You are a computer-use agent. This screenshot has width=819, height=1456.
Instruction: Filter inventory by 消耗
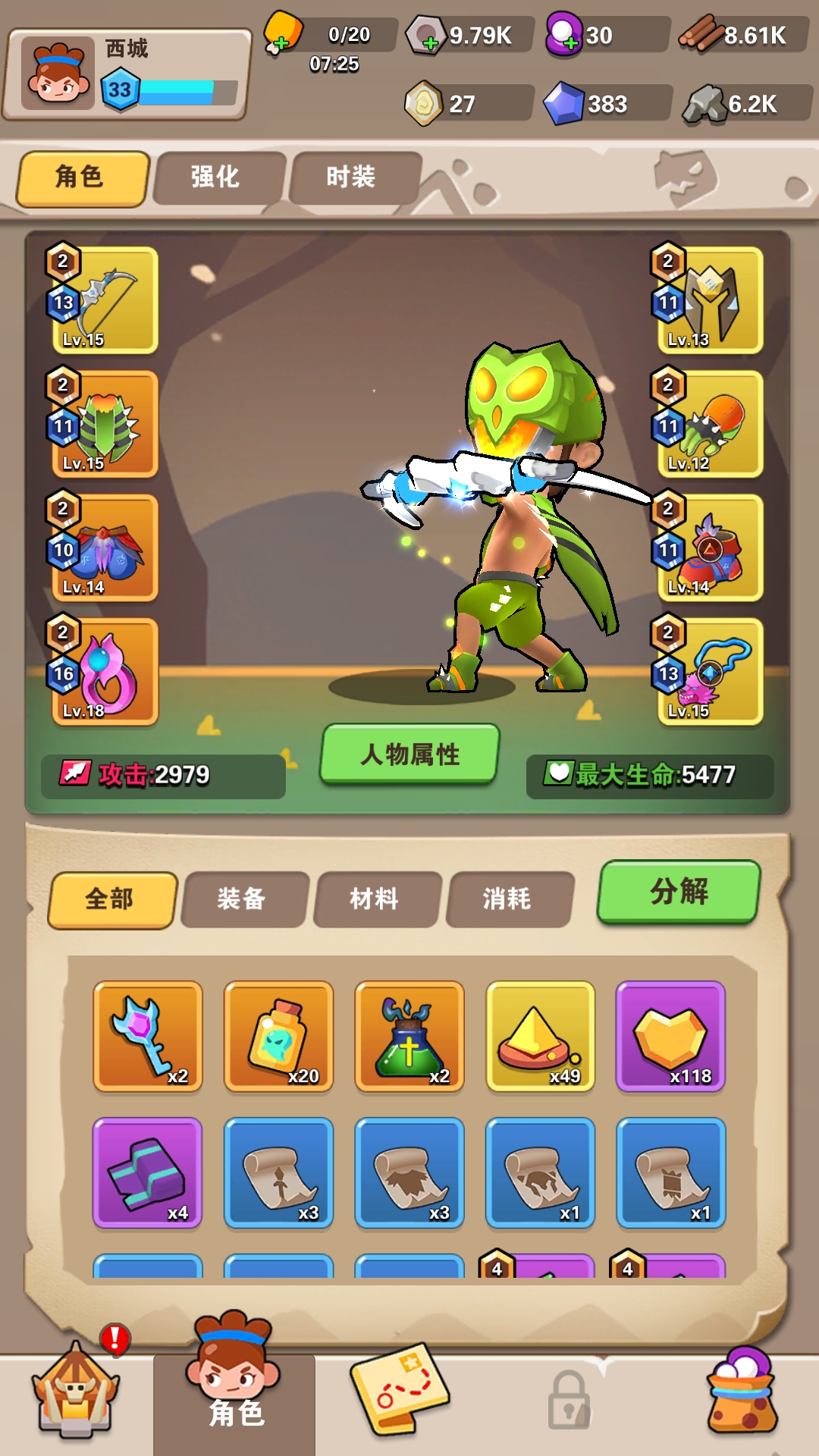tap(508, 899)
